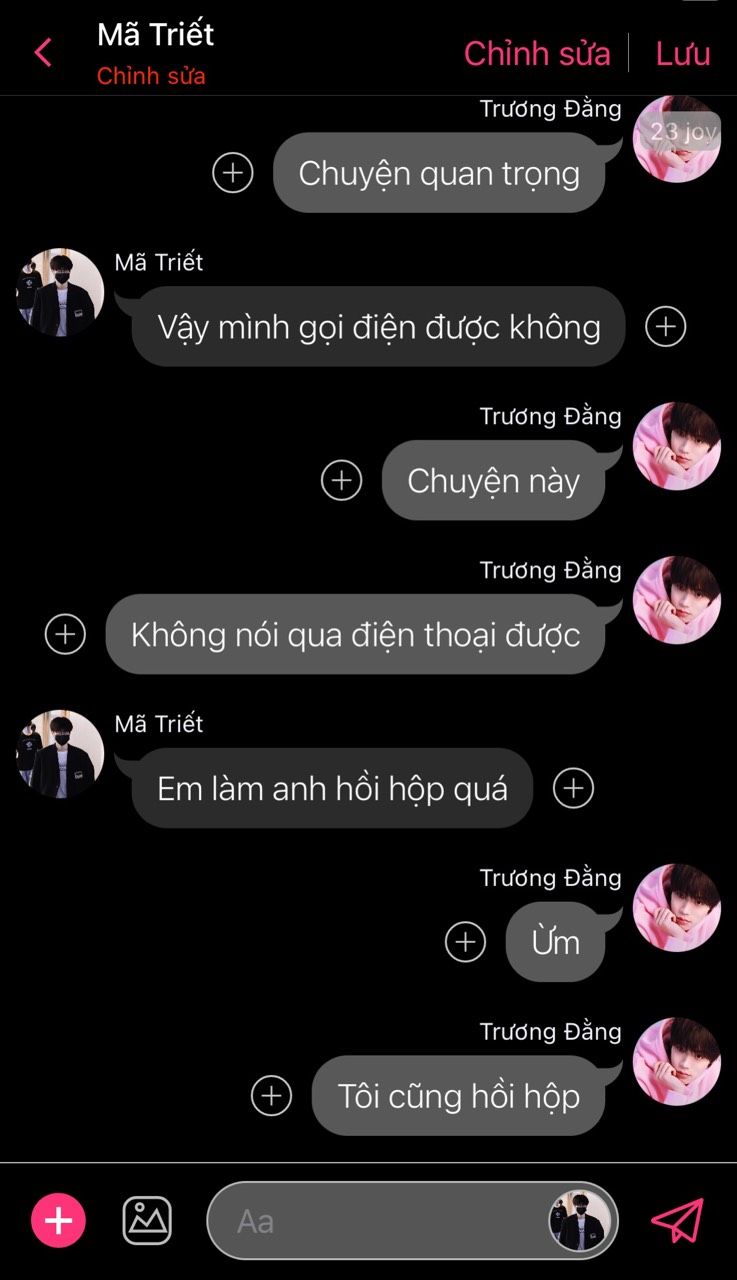Tap plus icon beside 'Chuyện này'

(341, 480)
